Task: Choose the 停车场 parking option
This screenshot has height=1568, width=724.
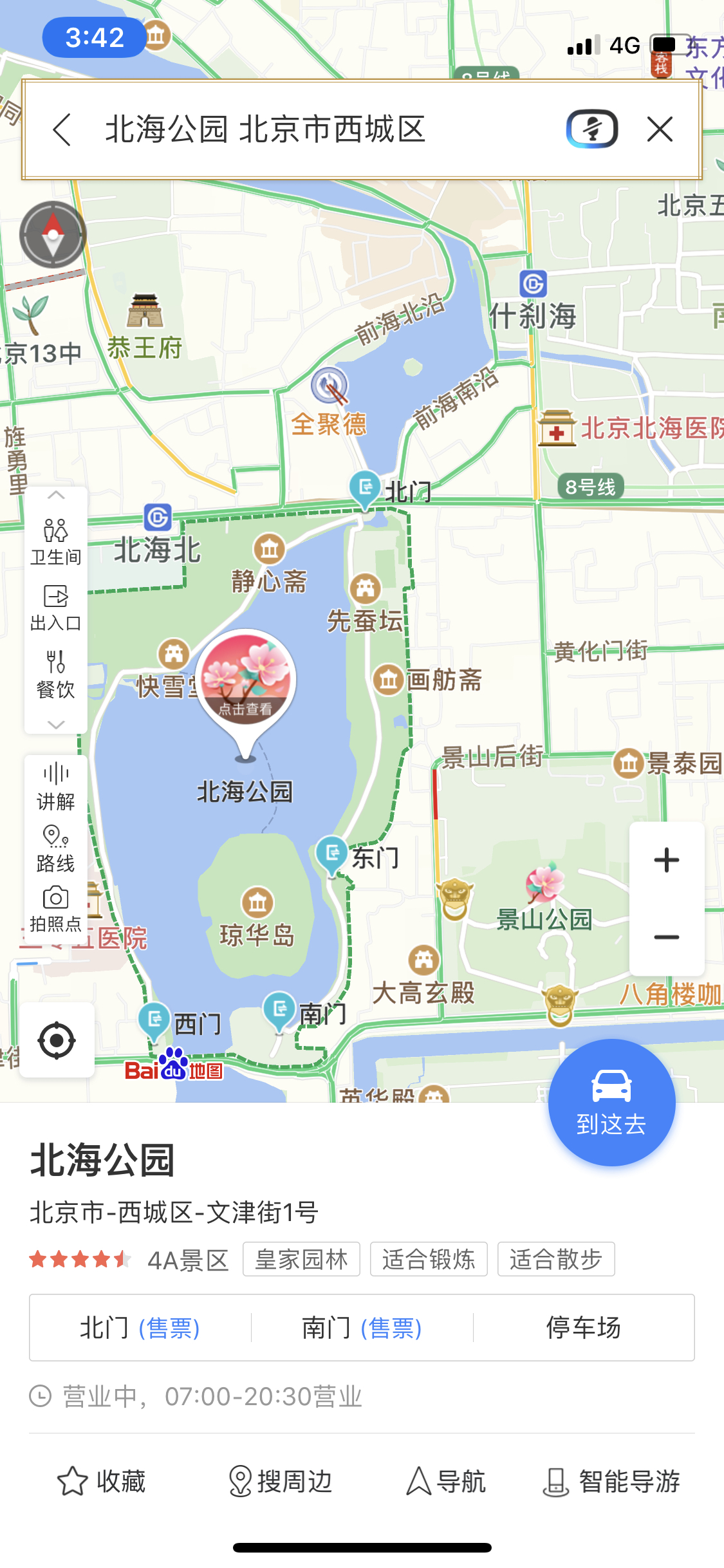Action: 583,1327
